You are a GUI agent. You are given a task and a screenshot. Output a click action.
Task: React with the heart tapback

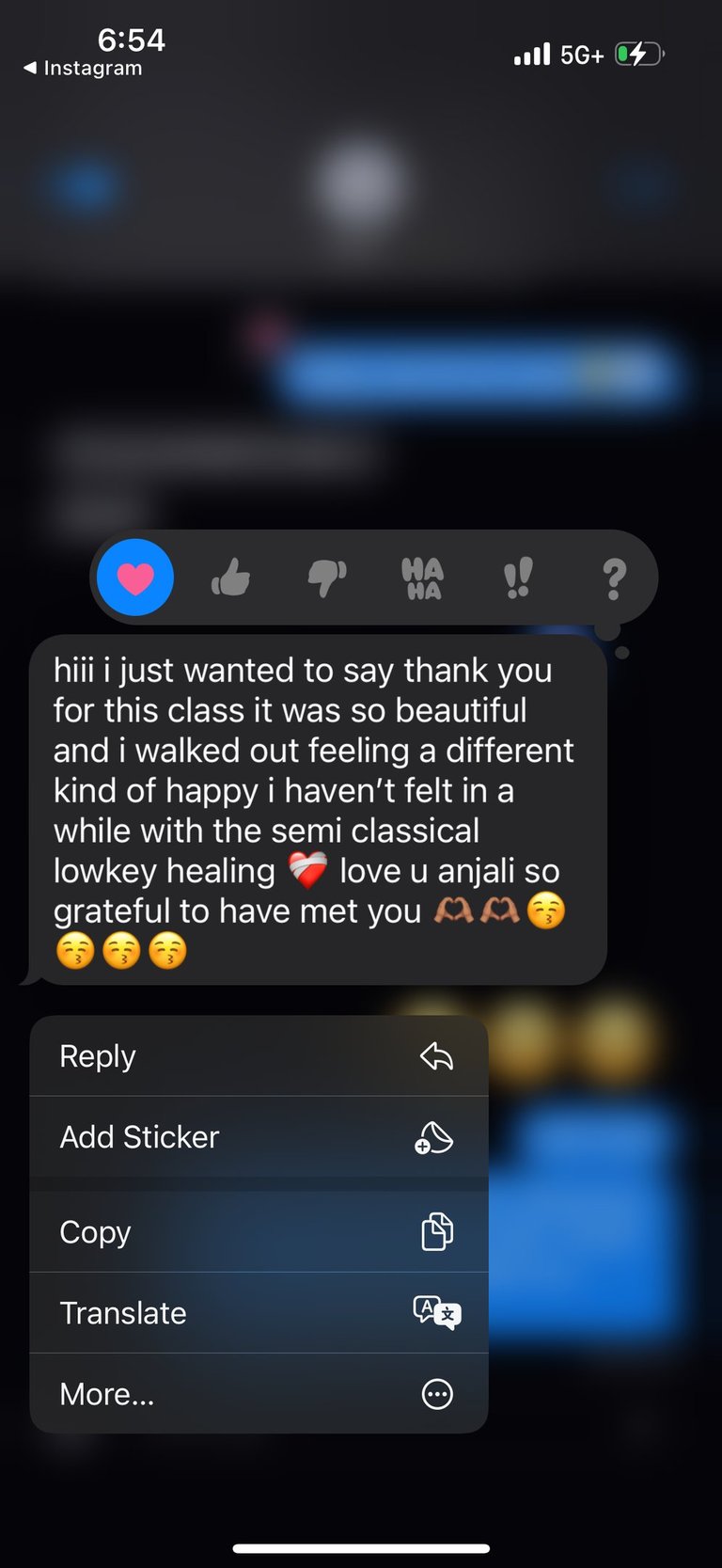(135, 578)
